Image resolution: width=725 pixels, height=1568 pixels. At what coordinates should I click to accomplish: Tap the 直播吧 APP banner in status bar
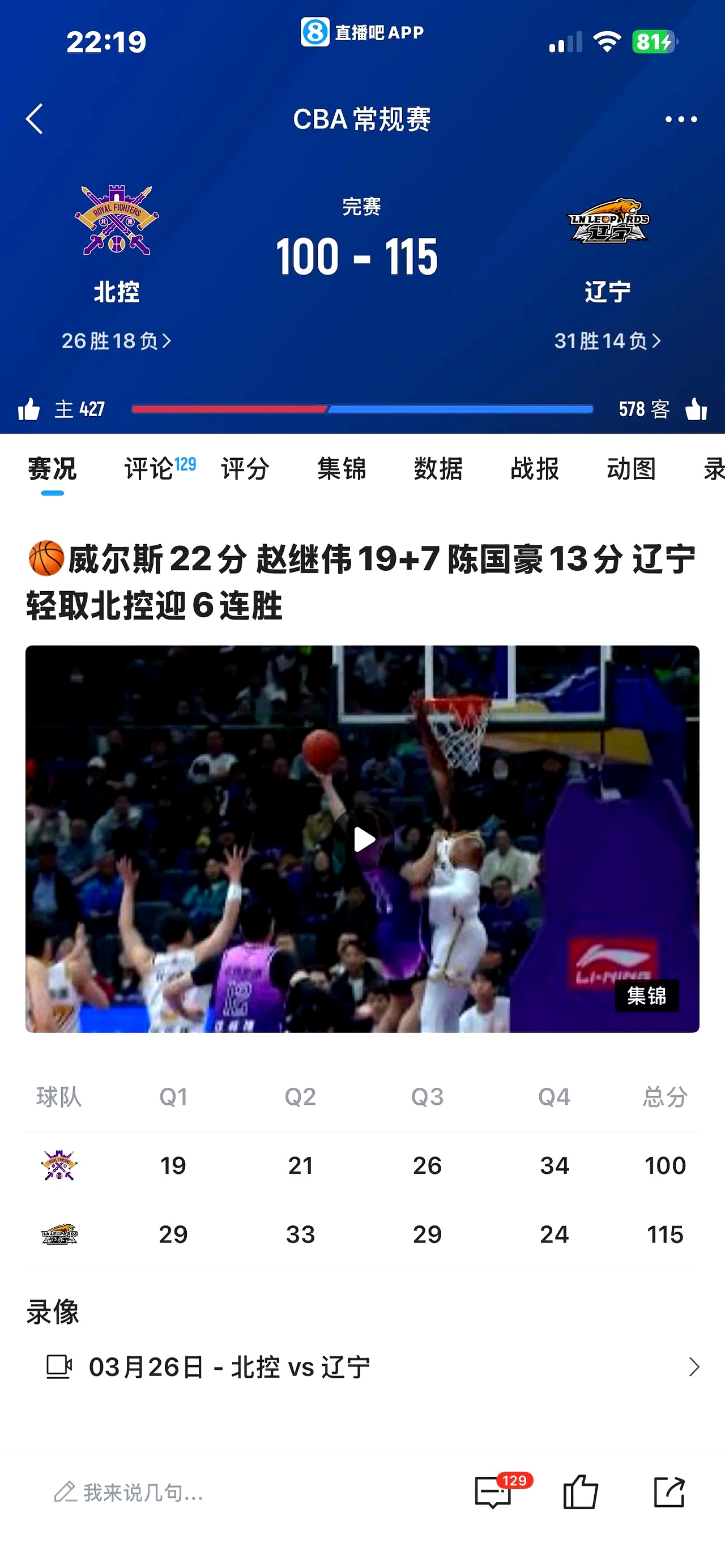tap(362, 33)
